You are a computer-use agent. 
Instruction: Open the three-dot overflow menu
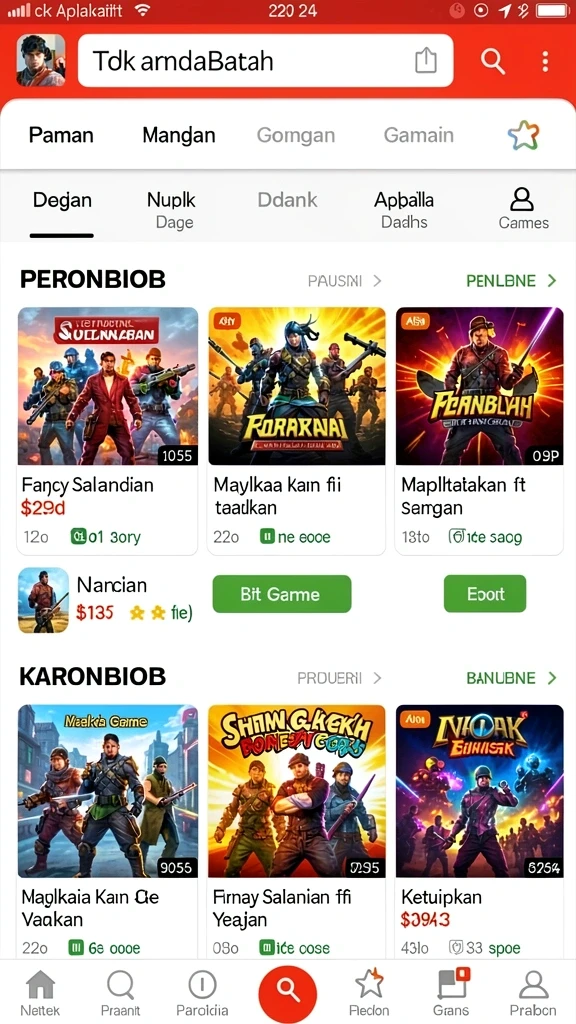pos(545,61)
